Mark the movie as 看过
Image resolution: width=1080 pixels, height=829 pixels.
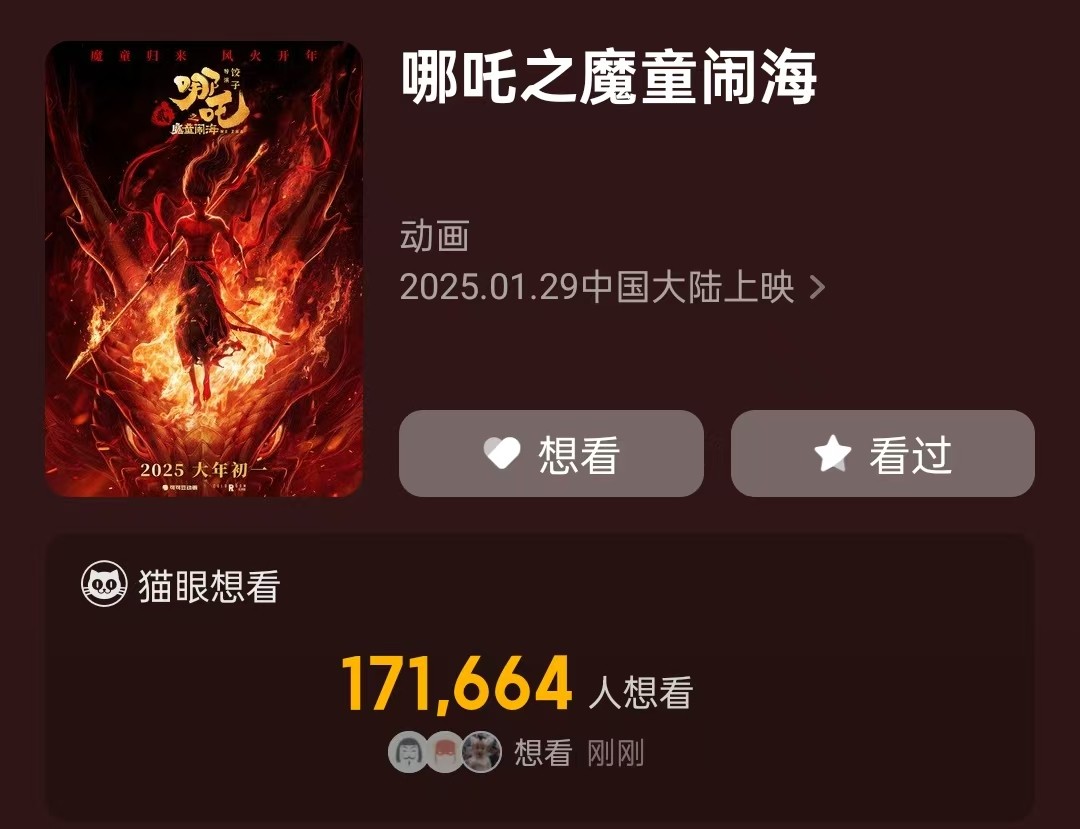pyautogui.click(x=882, y=454)
